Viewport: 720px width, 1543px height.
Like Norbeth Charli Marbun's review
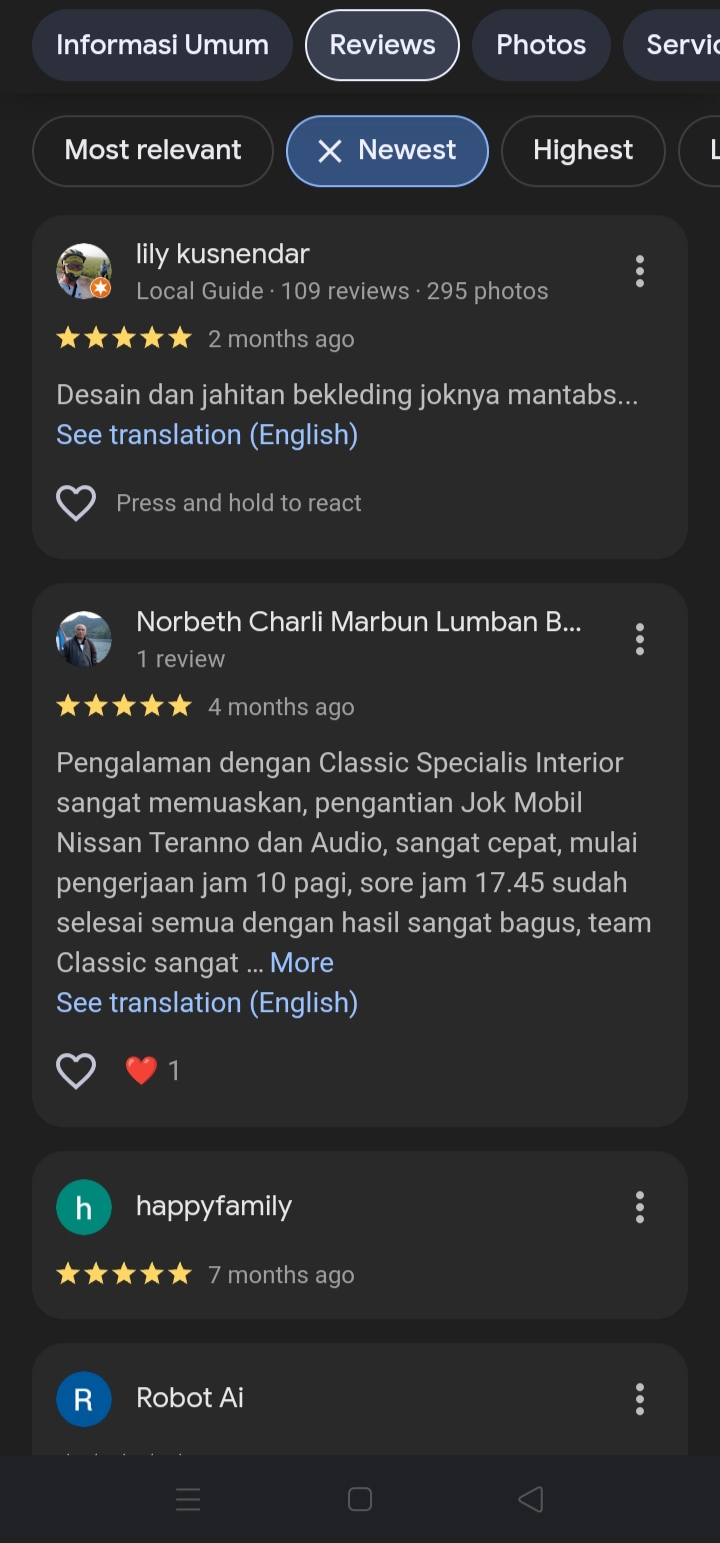pos(76,1071)
